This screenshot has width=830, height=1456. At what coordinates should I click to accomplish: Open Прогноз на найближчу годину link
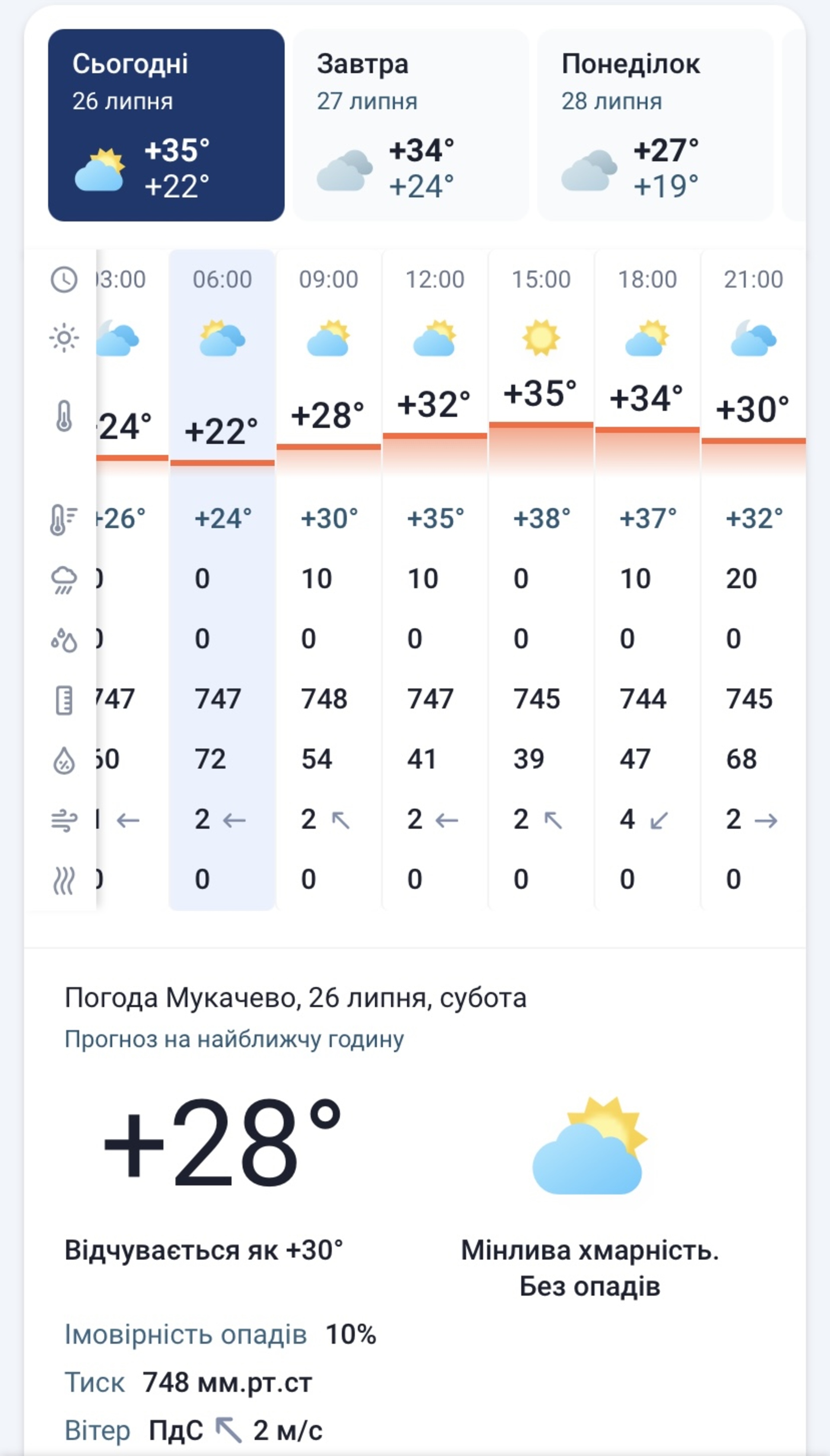click(234, 1039)
